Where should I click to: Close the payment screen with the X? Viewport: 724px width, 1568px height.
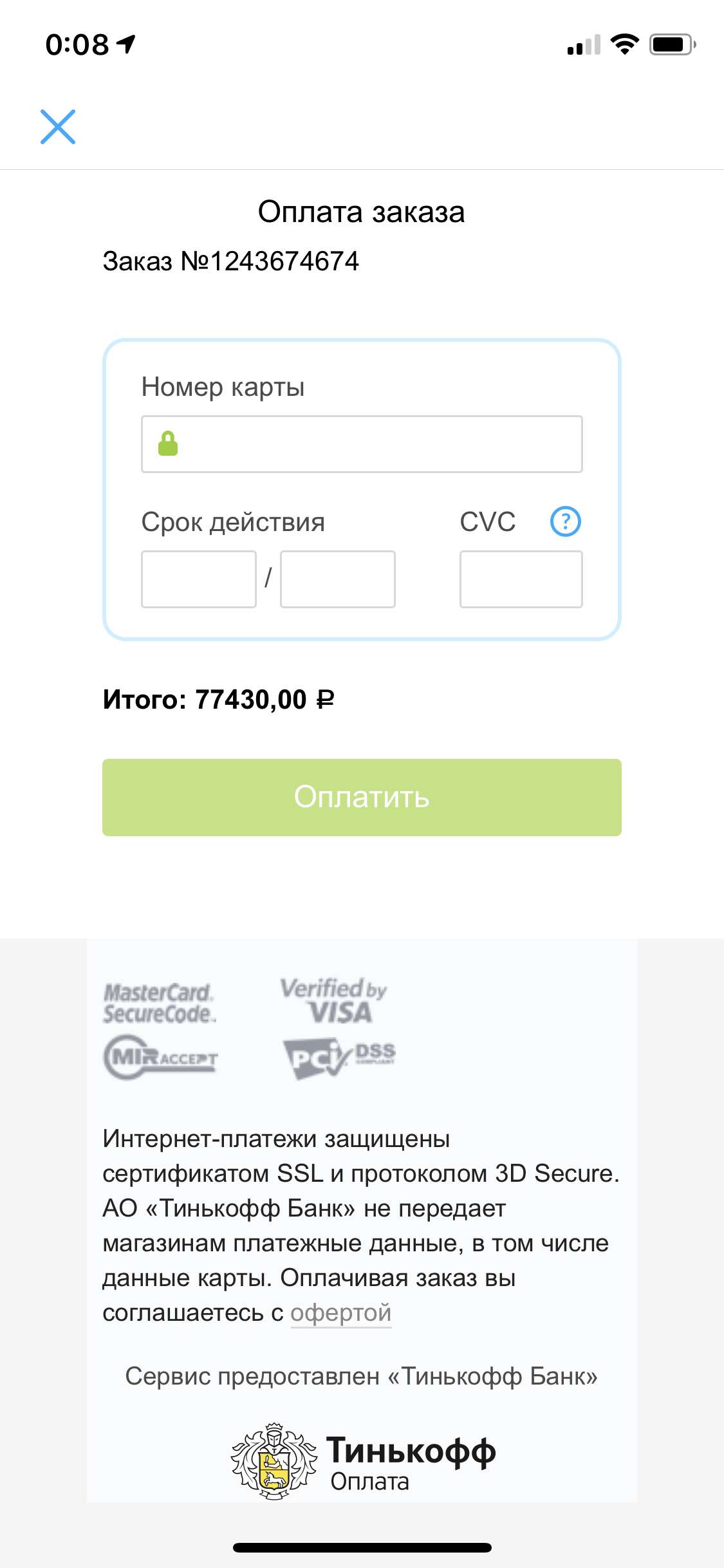(58, 127)
